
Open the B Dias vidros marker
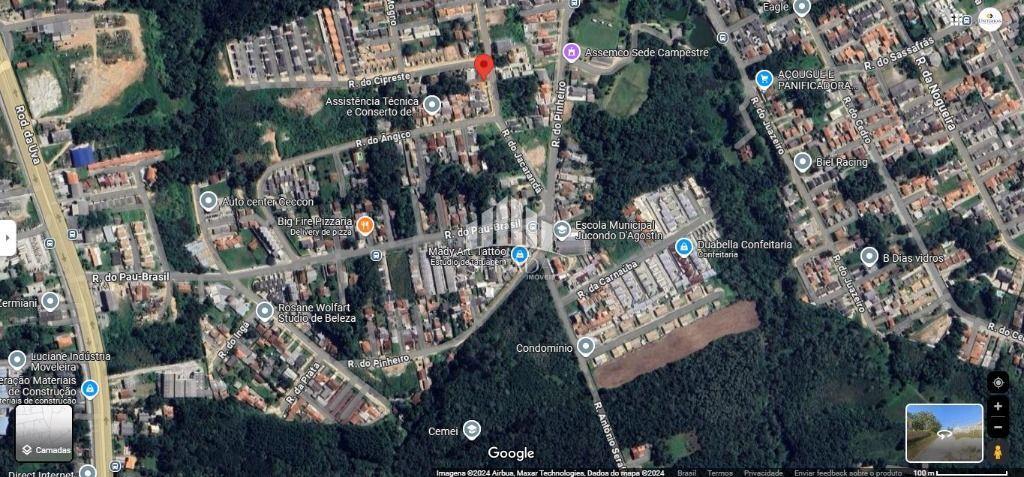(869, 257)
